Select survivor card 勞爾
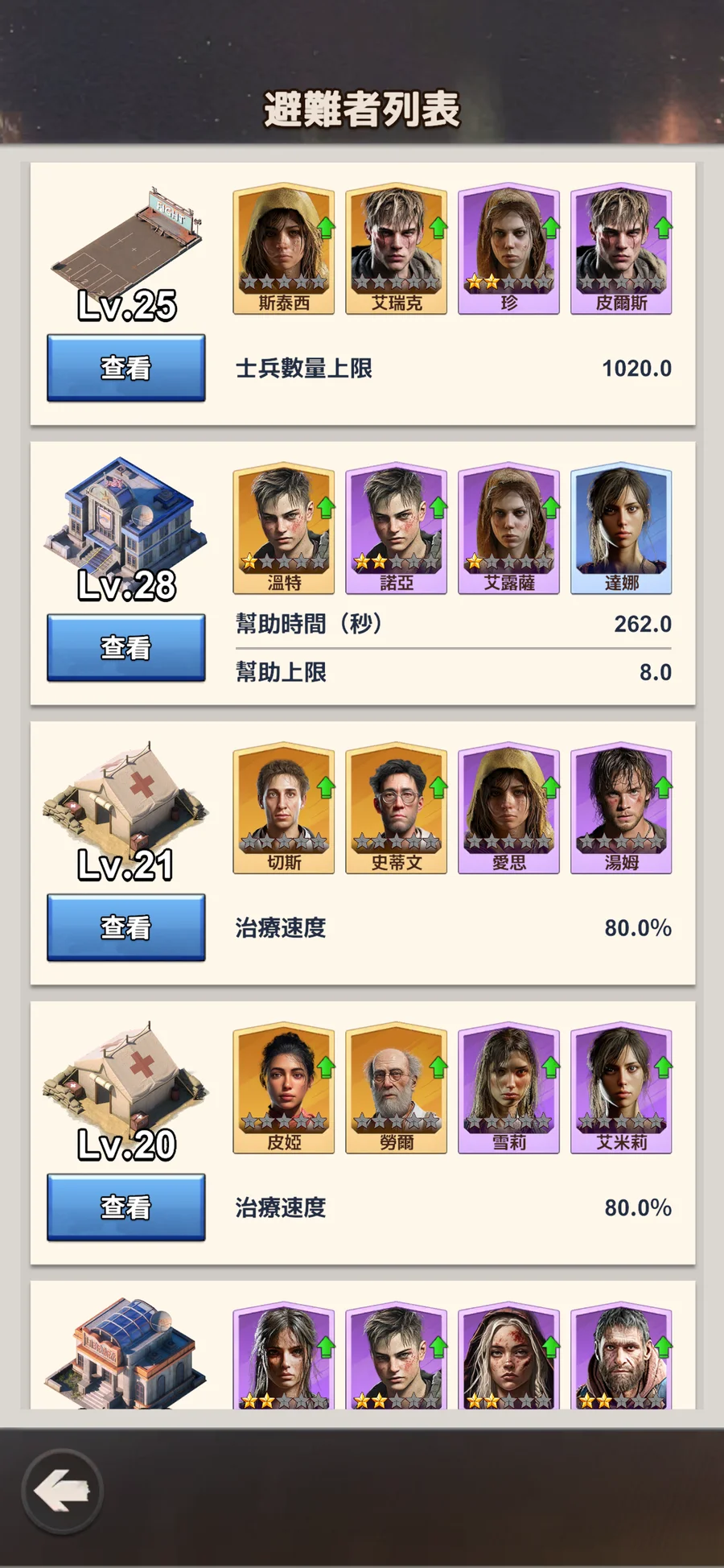Screen dimensions: 724x1568 (396, 1088)
